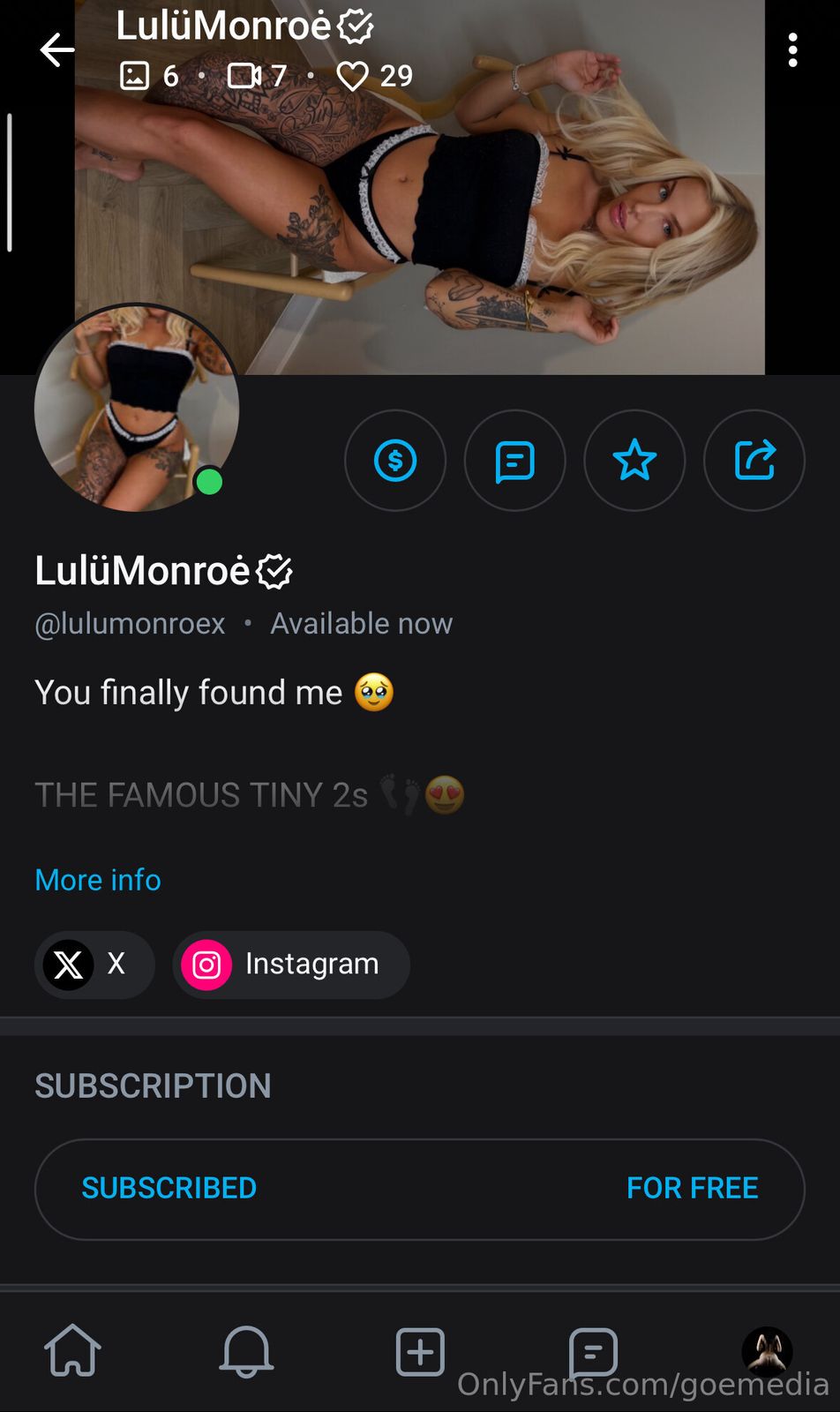Open the Instagram social link

291,965
